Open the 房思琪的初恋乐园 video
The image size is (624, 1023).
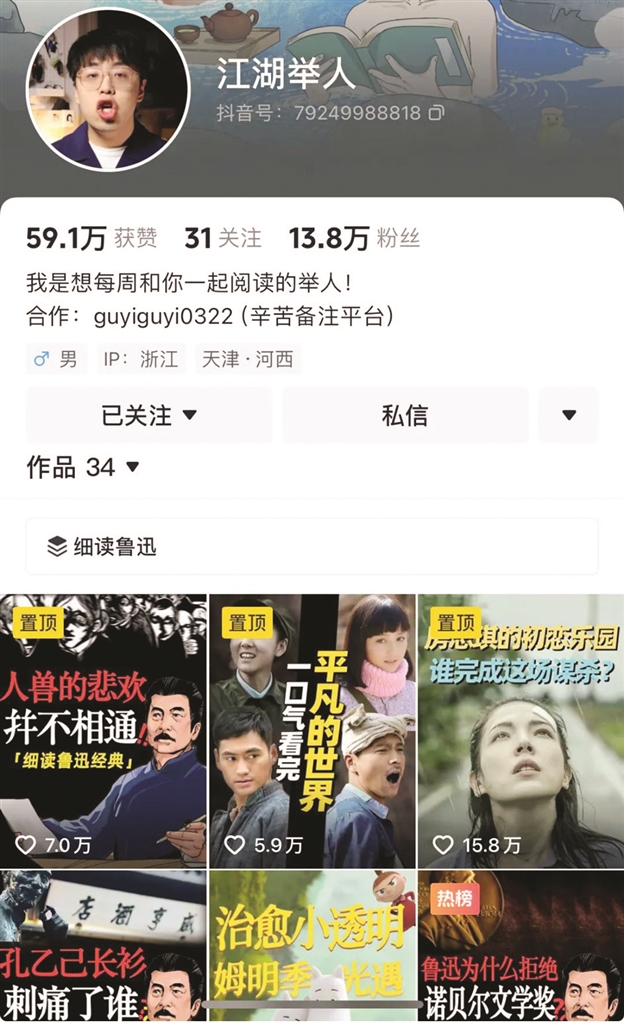pyautogui.click(x=520, y=730)
